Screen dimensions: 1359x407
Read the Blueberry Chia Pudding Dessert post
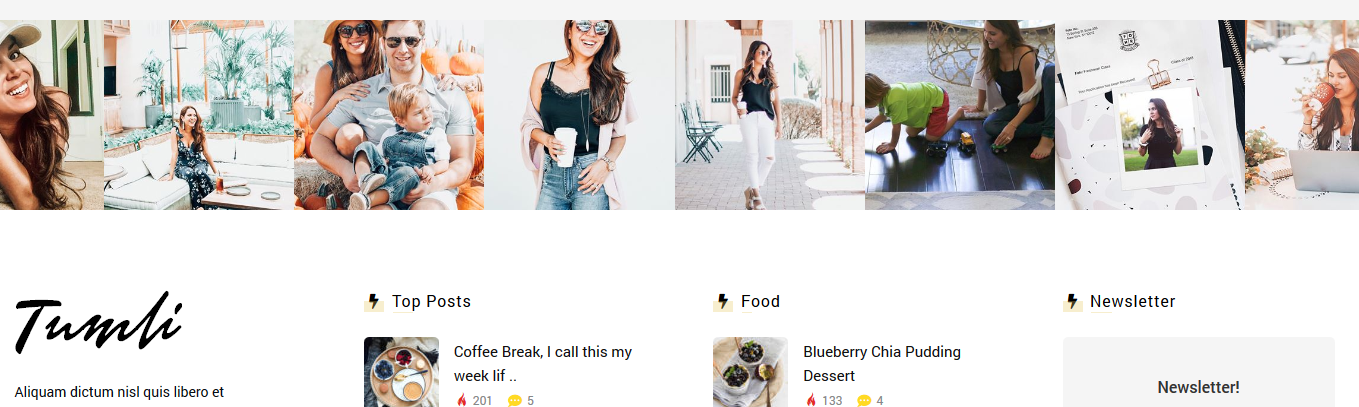tap(881, 364)
